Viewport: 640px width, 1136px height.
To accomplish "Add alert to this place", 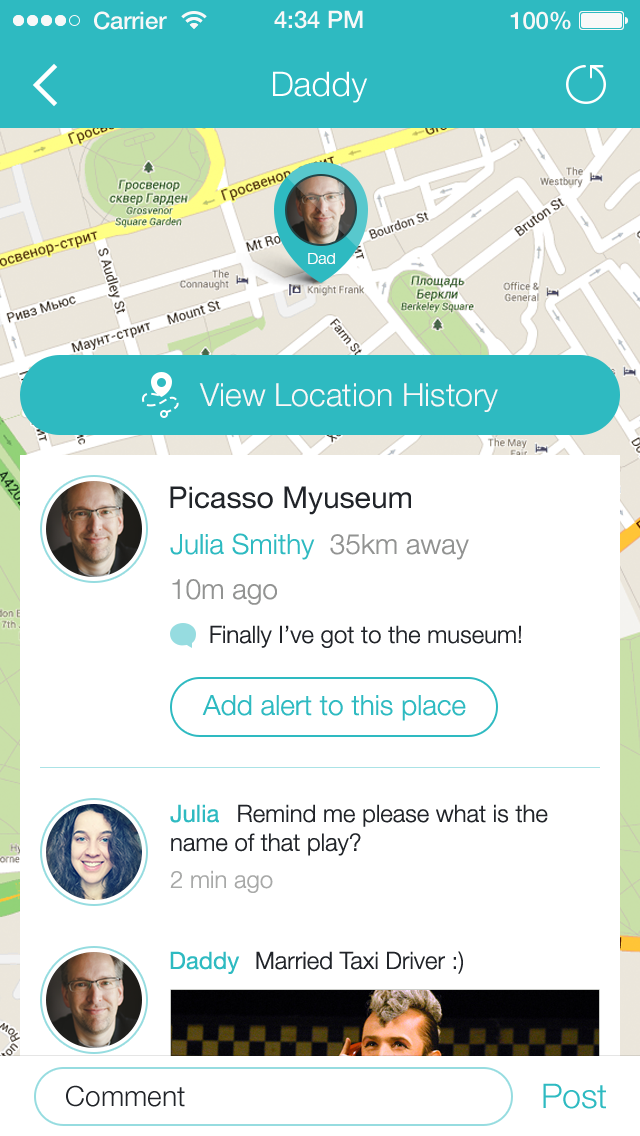I will [333, 706].
